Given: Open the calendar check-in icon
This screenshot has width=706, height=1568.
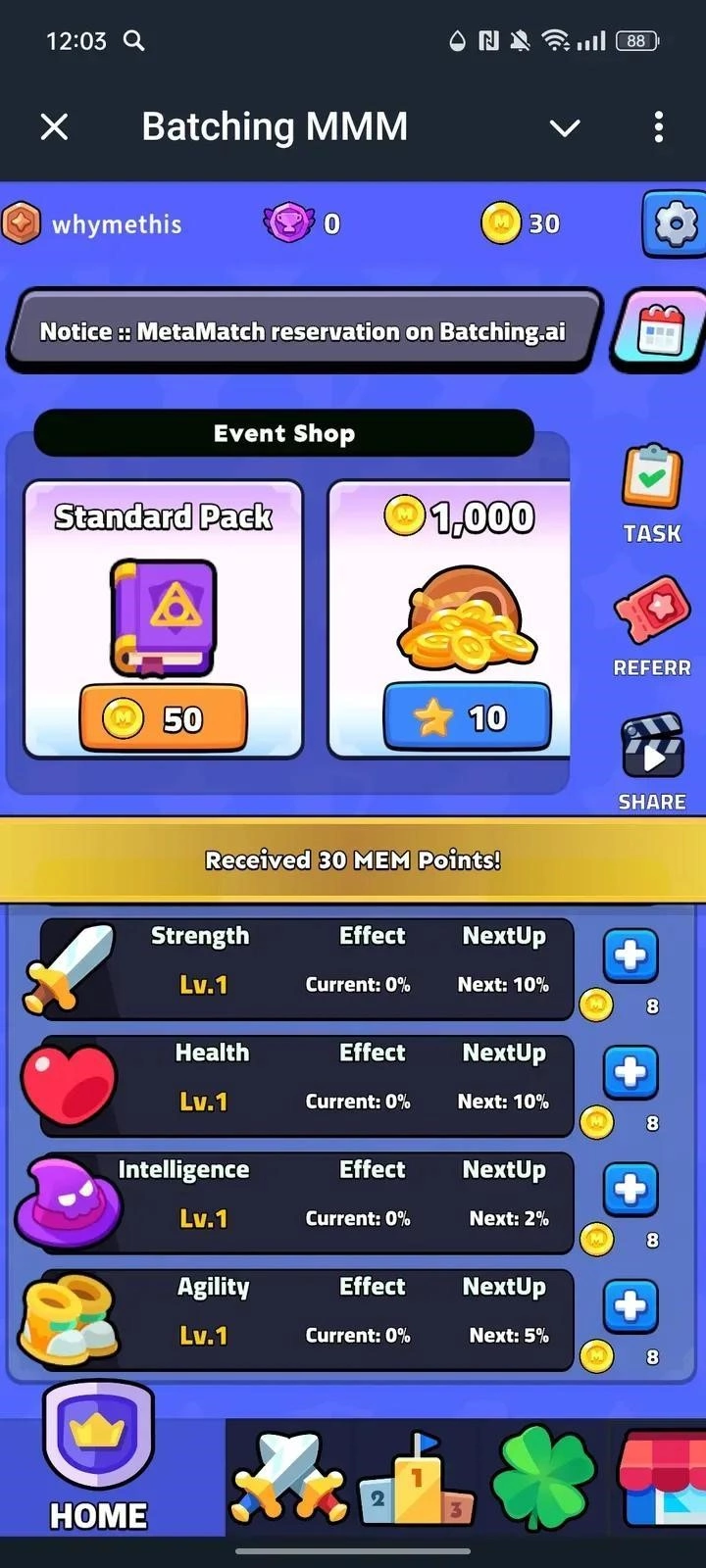Looking at the screenshot, I should [660, 330].
